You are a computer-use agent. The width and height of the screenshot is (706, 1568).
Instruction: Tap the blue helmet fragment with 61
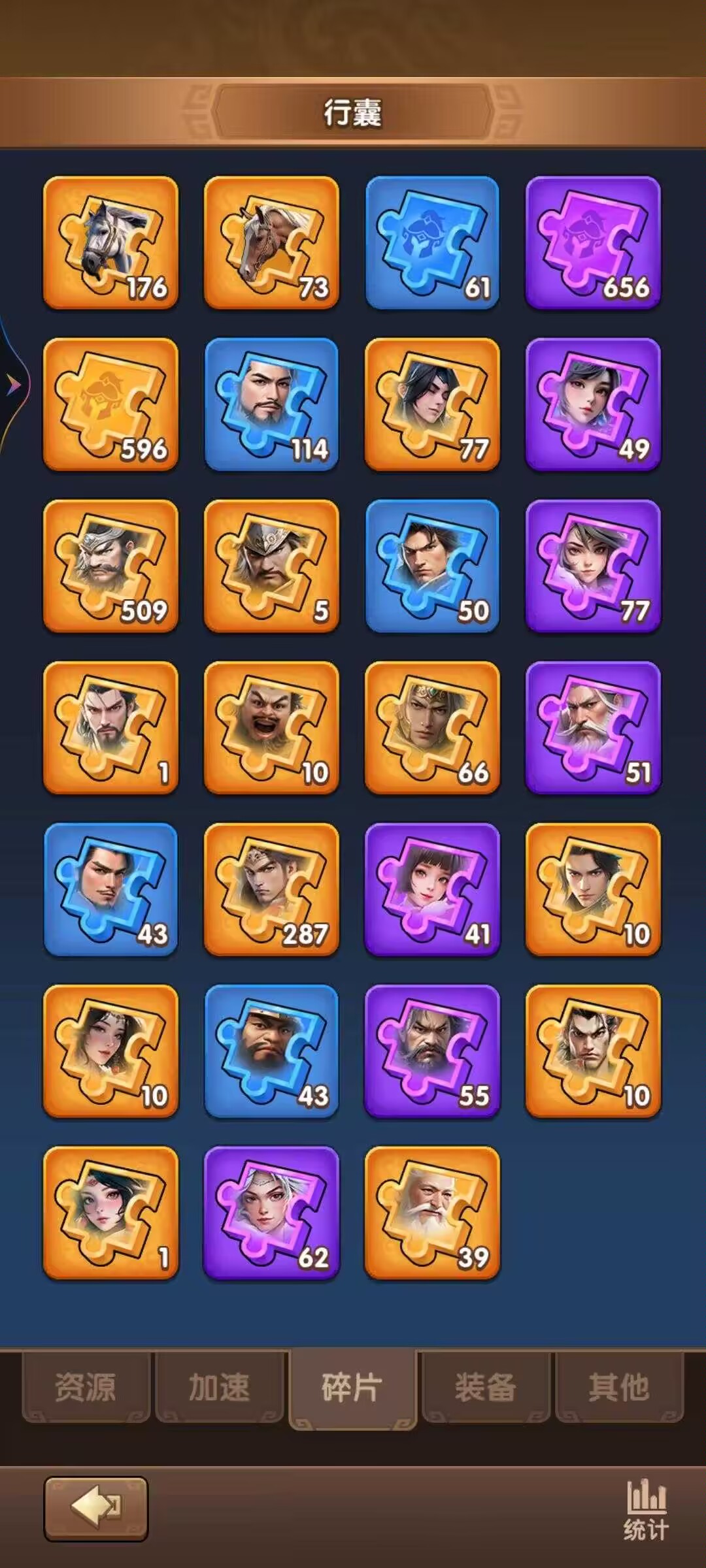point(432,242)
